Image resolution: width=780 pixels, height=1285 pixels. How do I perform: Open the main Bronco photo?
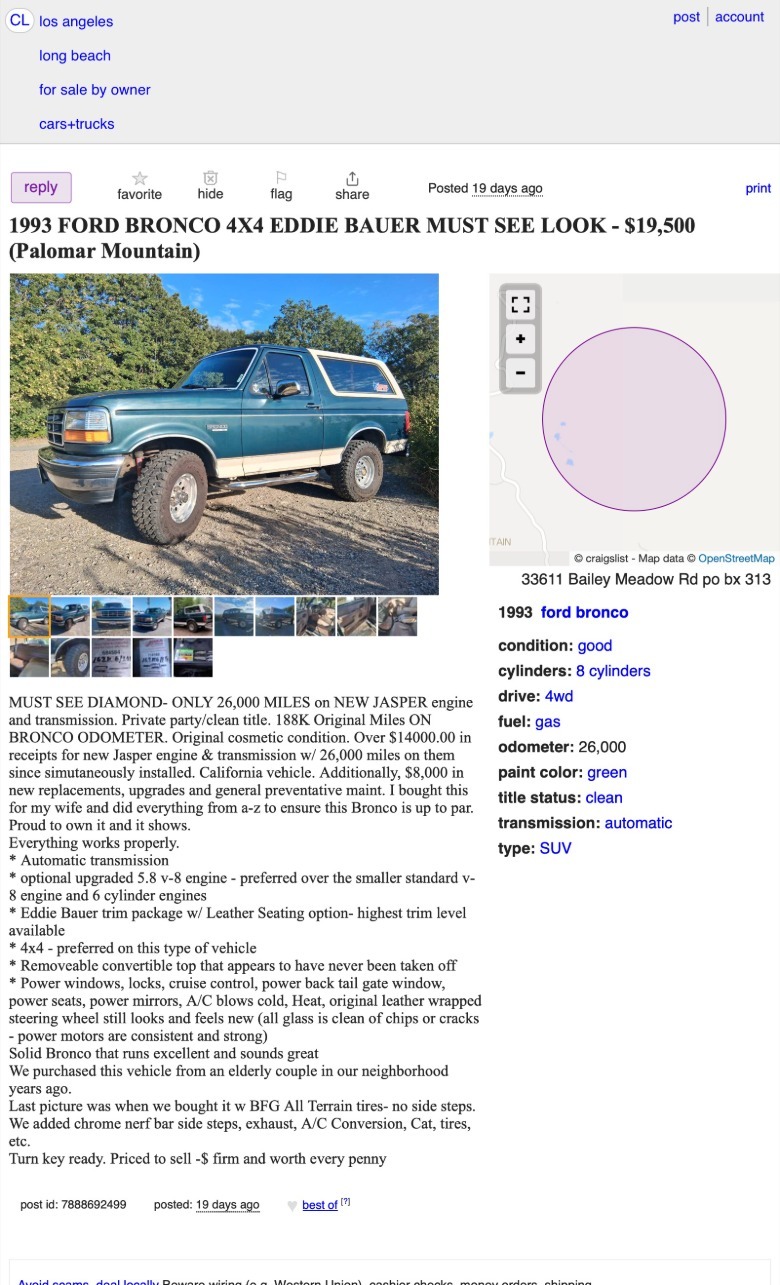(x=224, y=434)
